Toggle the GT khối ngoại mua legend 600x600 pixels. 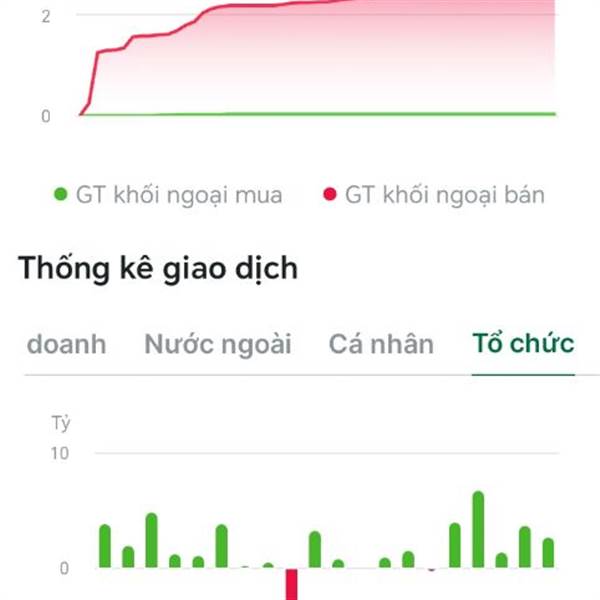tap(168, 195)
